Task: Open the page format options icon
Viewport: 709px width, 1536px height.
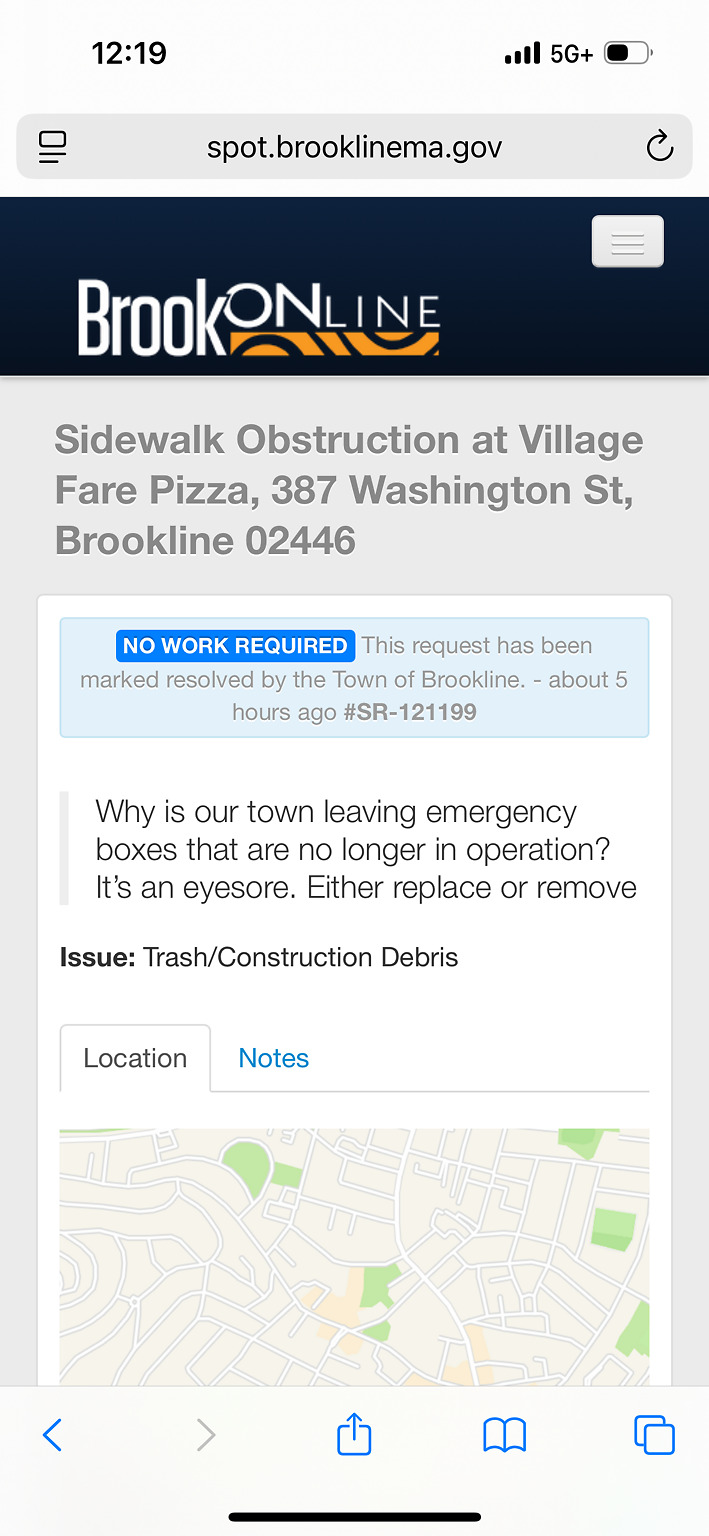Action: coord(53,148)
